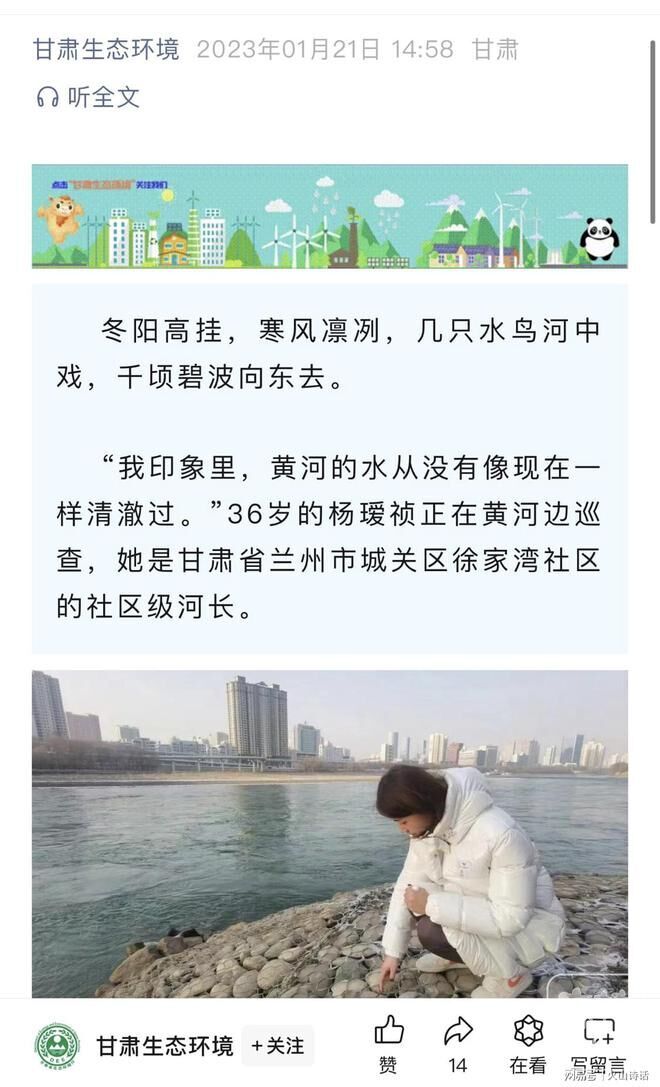660x1087 pixels.
Task: Listen to the full article with 听全文
Action: click(88, 97)
